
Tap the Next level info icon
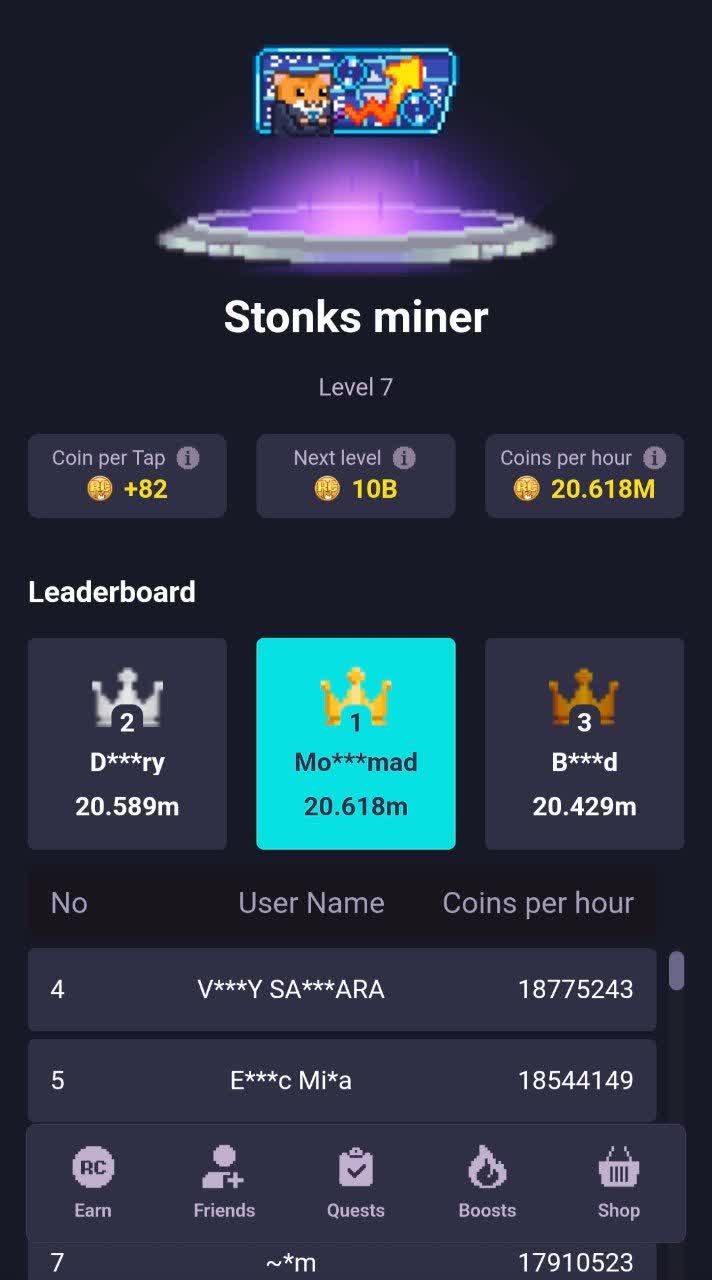coord(404,458)
